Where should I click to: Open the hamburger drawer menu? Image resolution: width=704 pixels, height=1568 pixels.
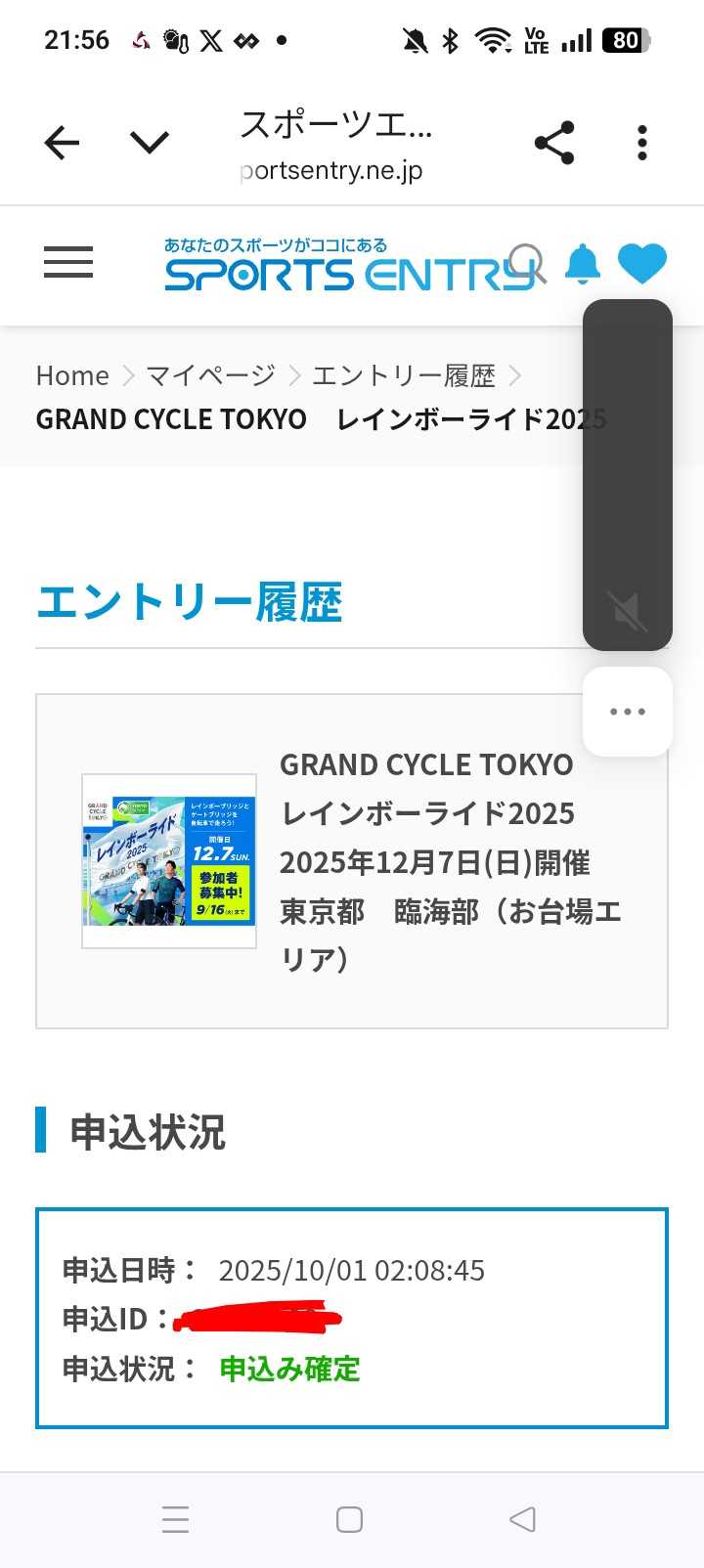[x=68, y=263]
